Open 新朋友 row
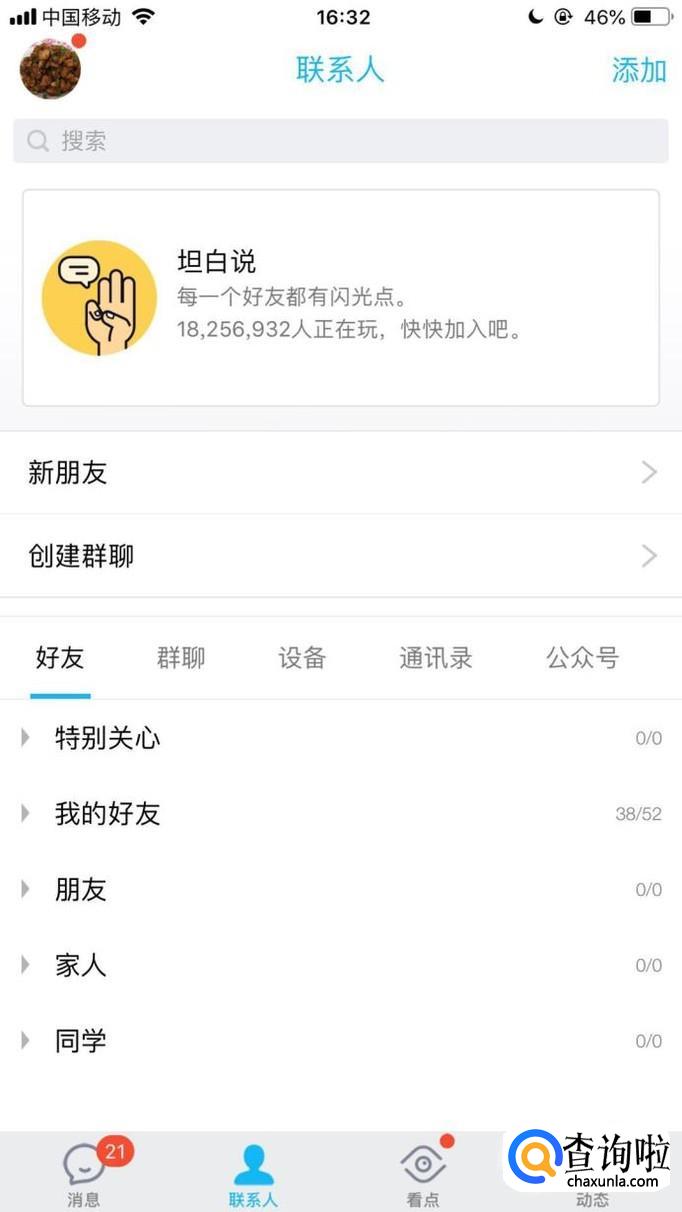The width and height of the screenshot is (682, 1212). pos(340,473)
